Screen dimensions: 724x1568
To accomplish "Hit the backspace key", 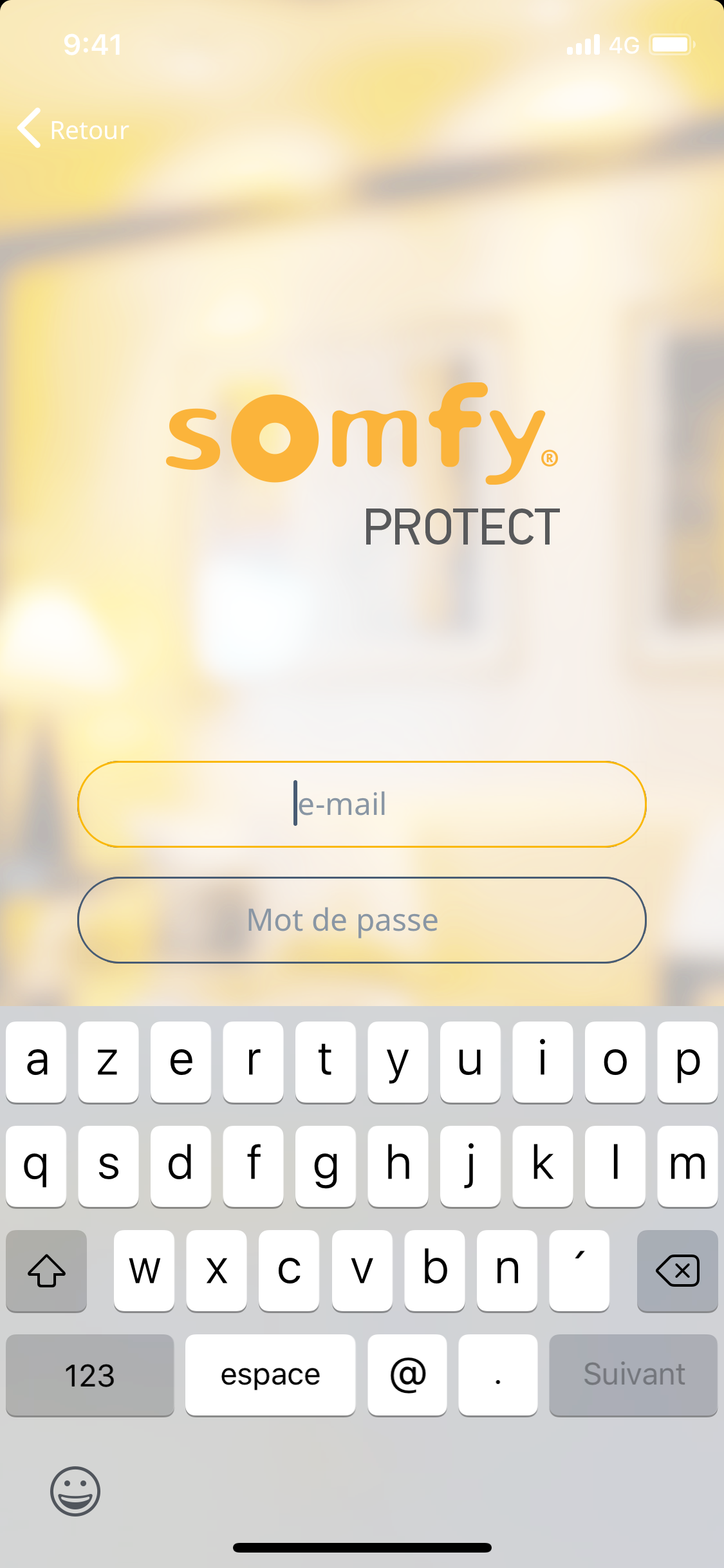I will click(x=677, y=1271).
